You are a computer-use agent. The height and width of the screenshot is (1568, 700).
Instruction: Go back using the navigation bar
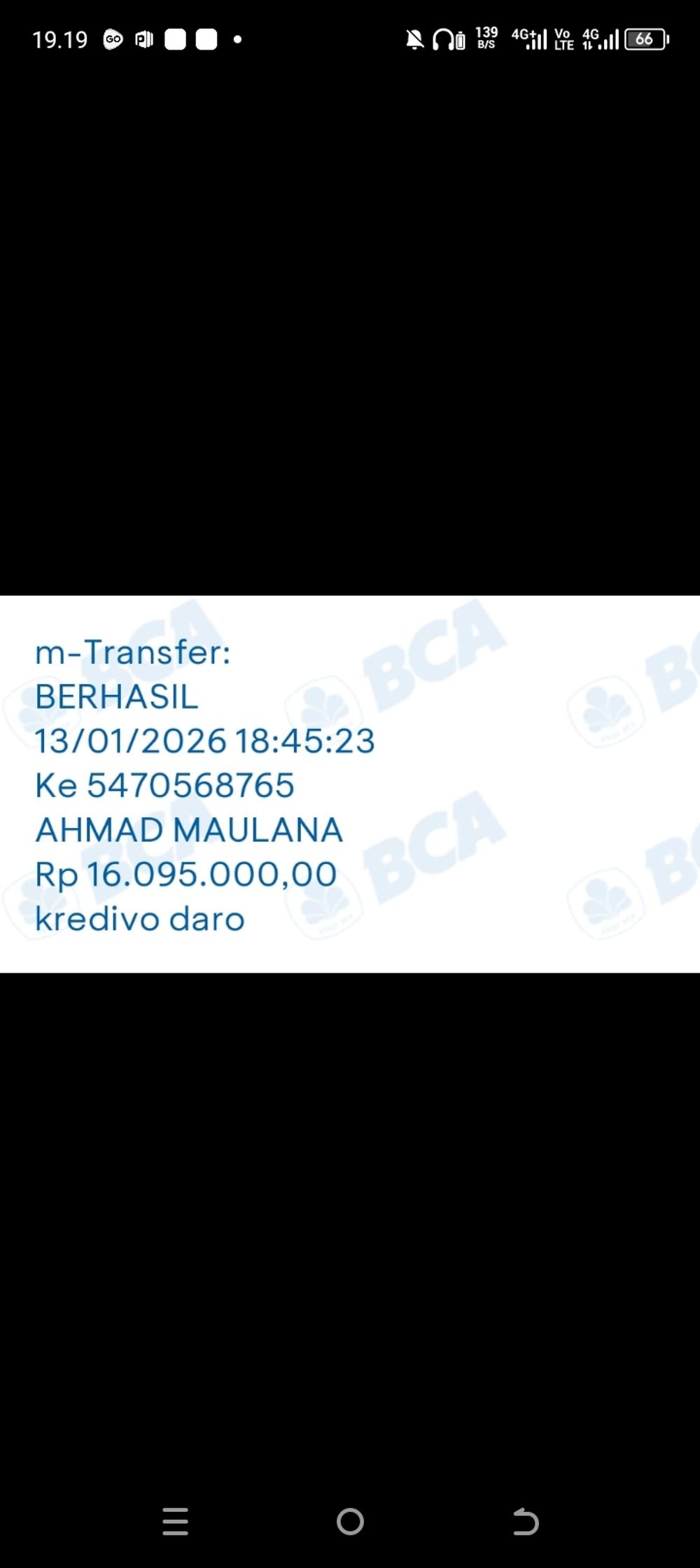525,1522
